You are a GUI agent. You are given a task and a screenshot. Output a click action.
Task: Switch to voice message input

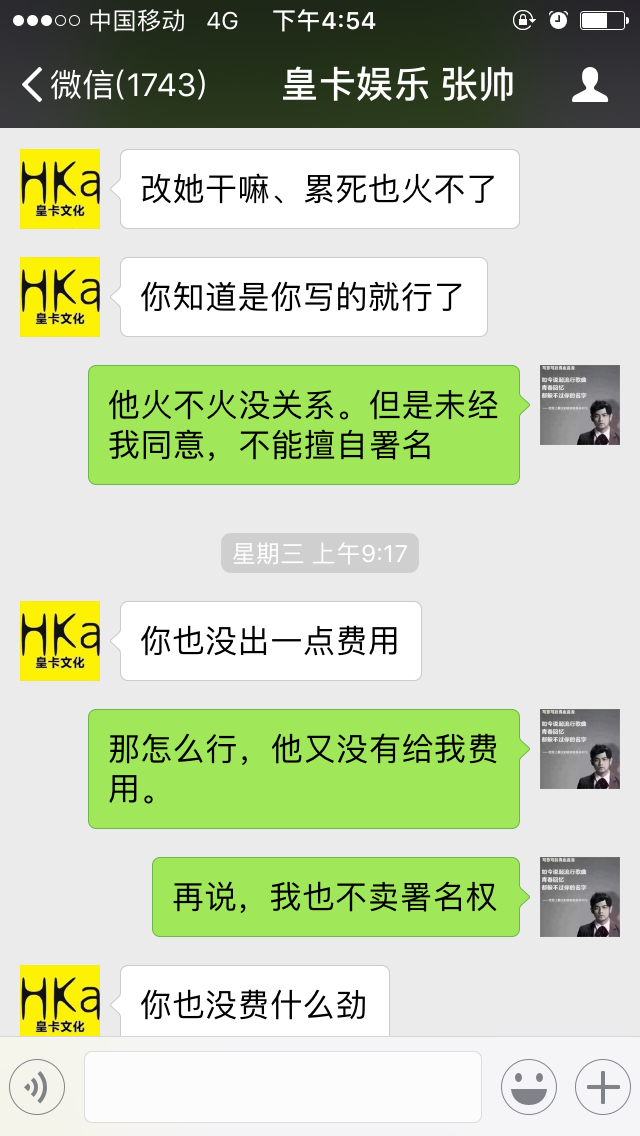click(37, 1087)
